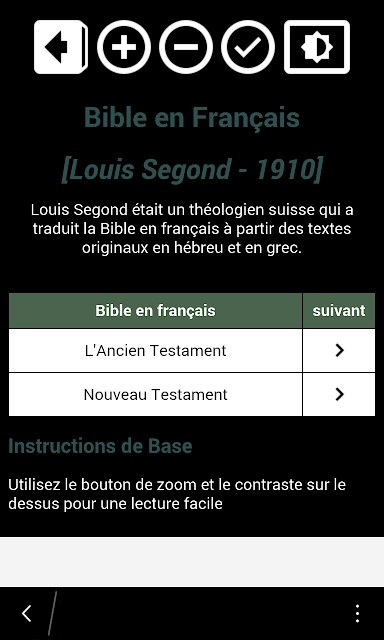This screenshot has height=640, width=384.
Task: Open L'Ancien Testament
Action: point(192,351)
